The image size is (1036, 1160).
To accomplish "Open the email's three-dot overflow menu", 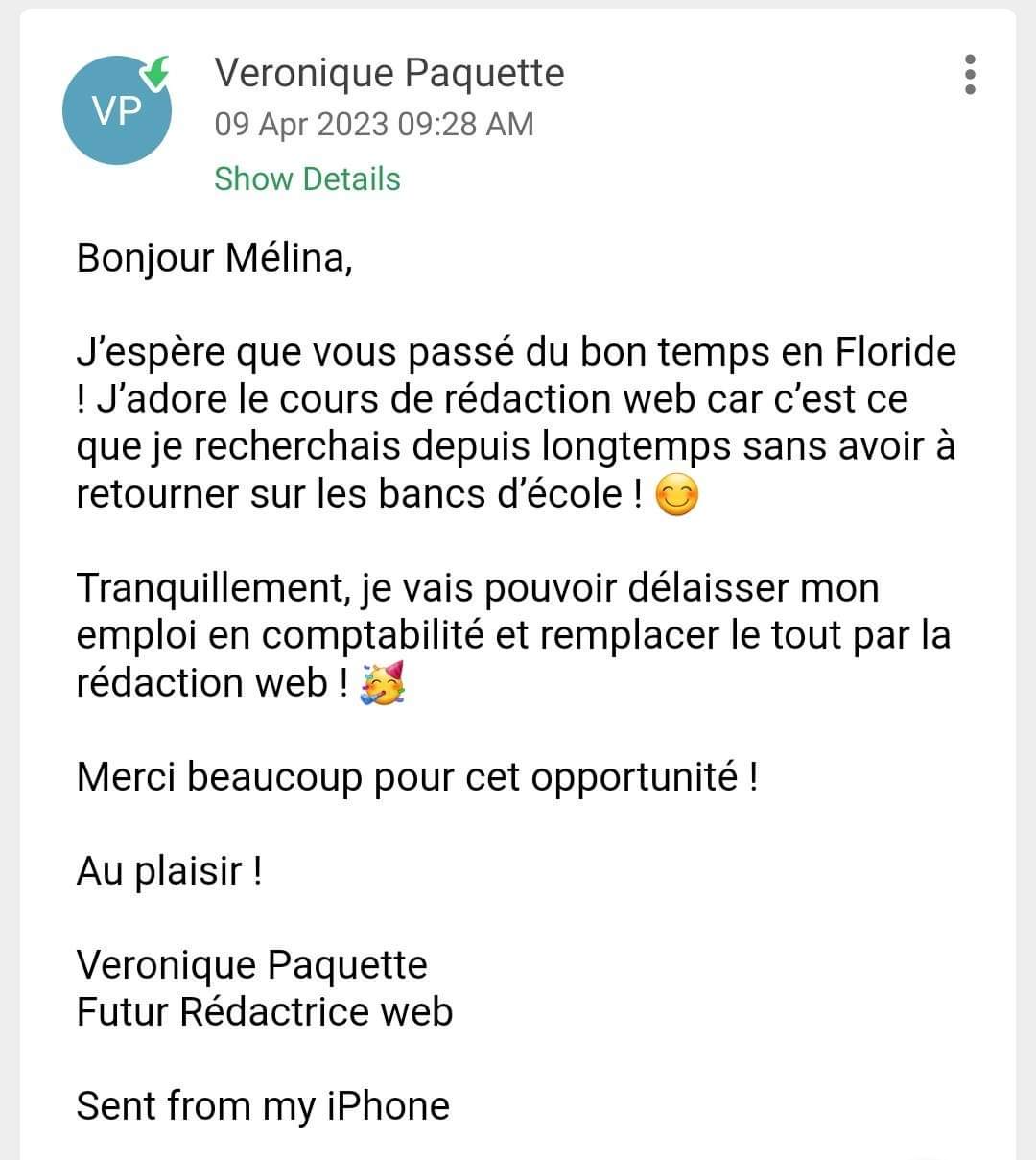I will 970,75.
